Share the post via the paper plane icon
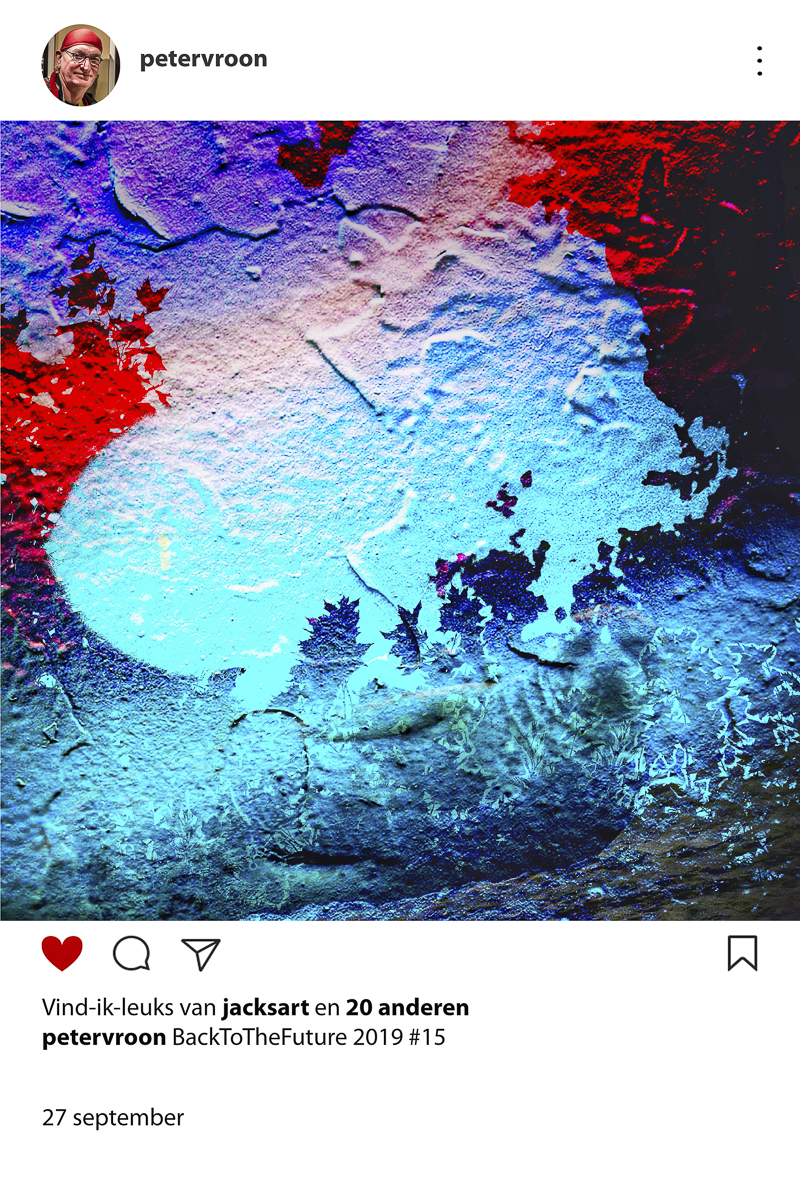Viewport: 800px width, 1200px height. tap(201, 954)
